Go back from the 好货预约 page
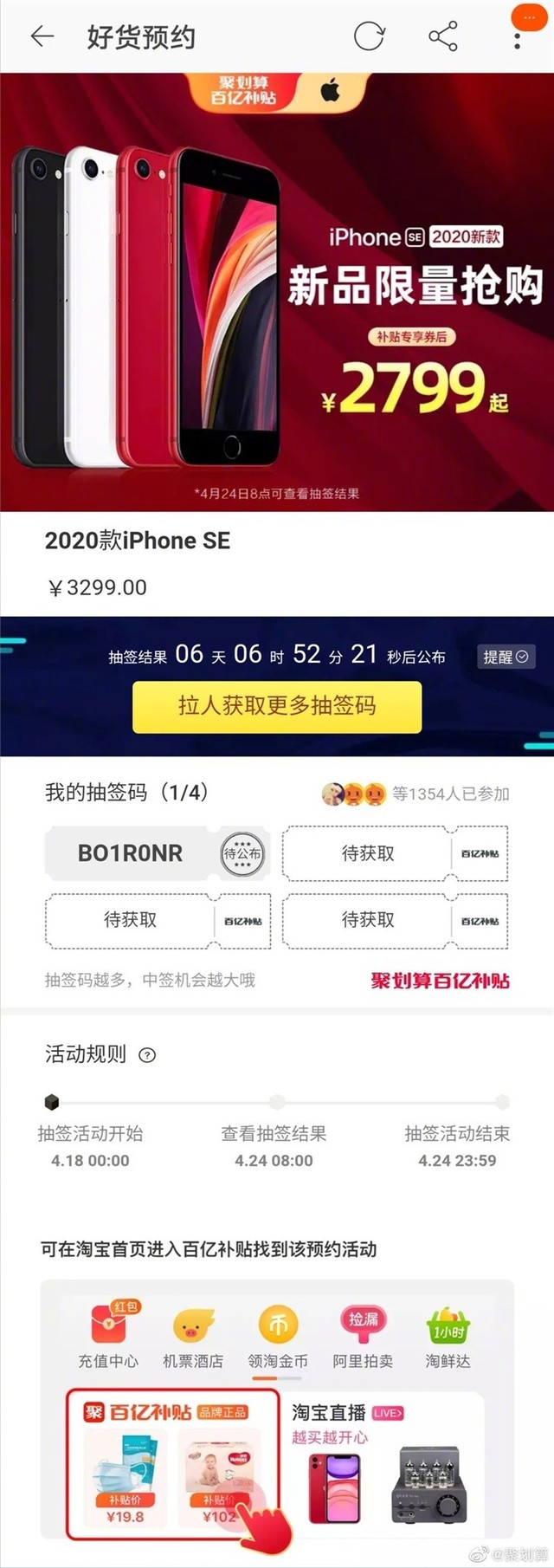This screenshot has width=554, height=1568. [x=42, y=36]
